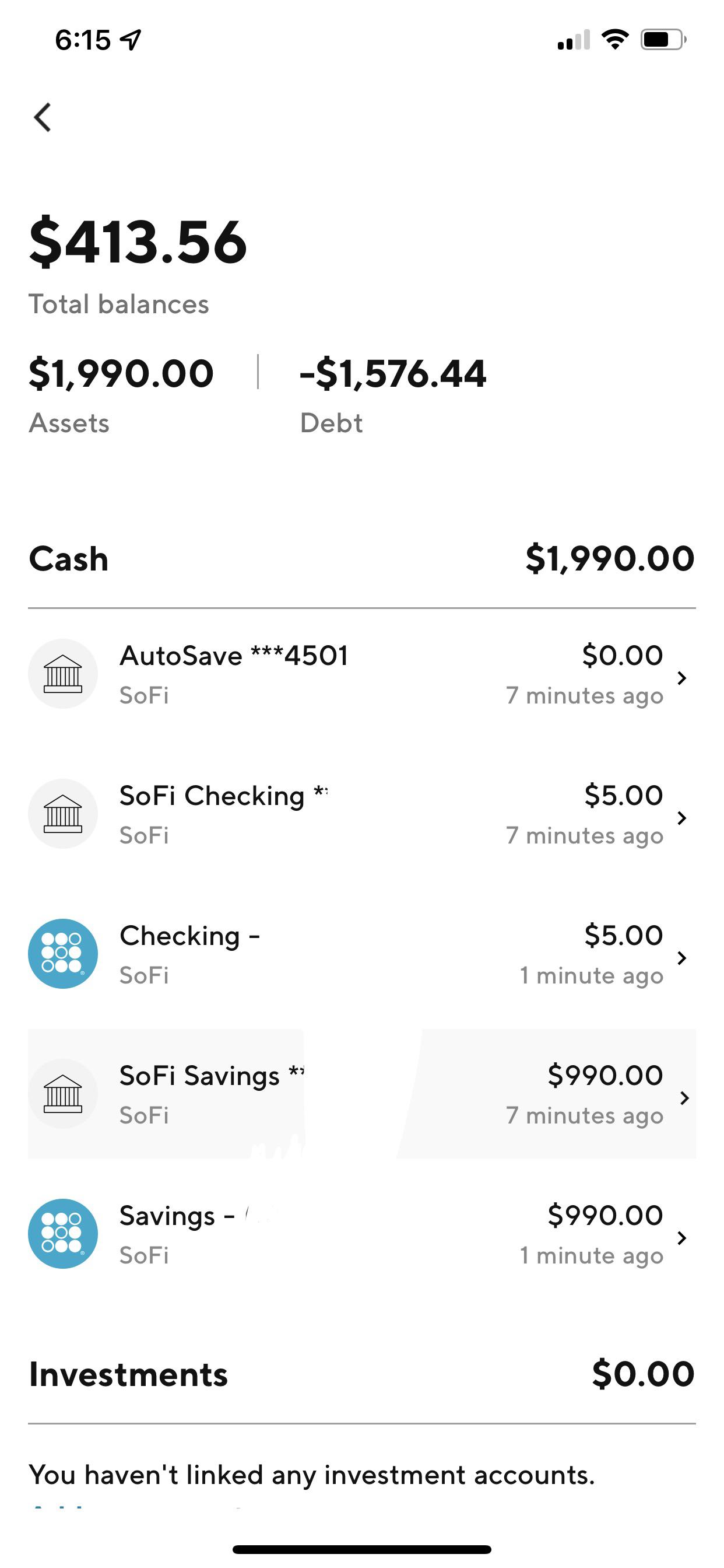Go back with the navigation arrow
The width and height of the screenshot is (724, 1568).
(x=41, y=117)
